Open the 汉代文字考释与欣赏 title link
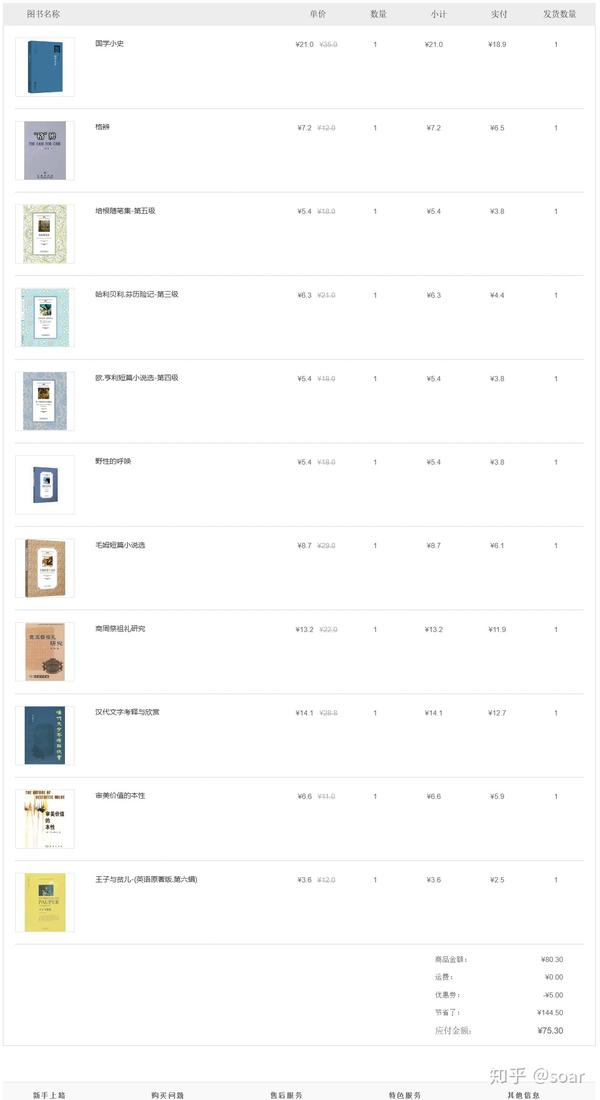The image size is (600, 1100). (x=127, y=712)
